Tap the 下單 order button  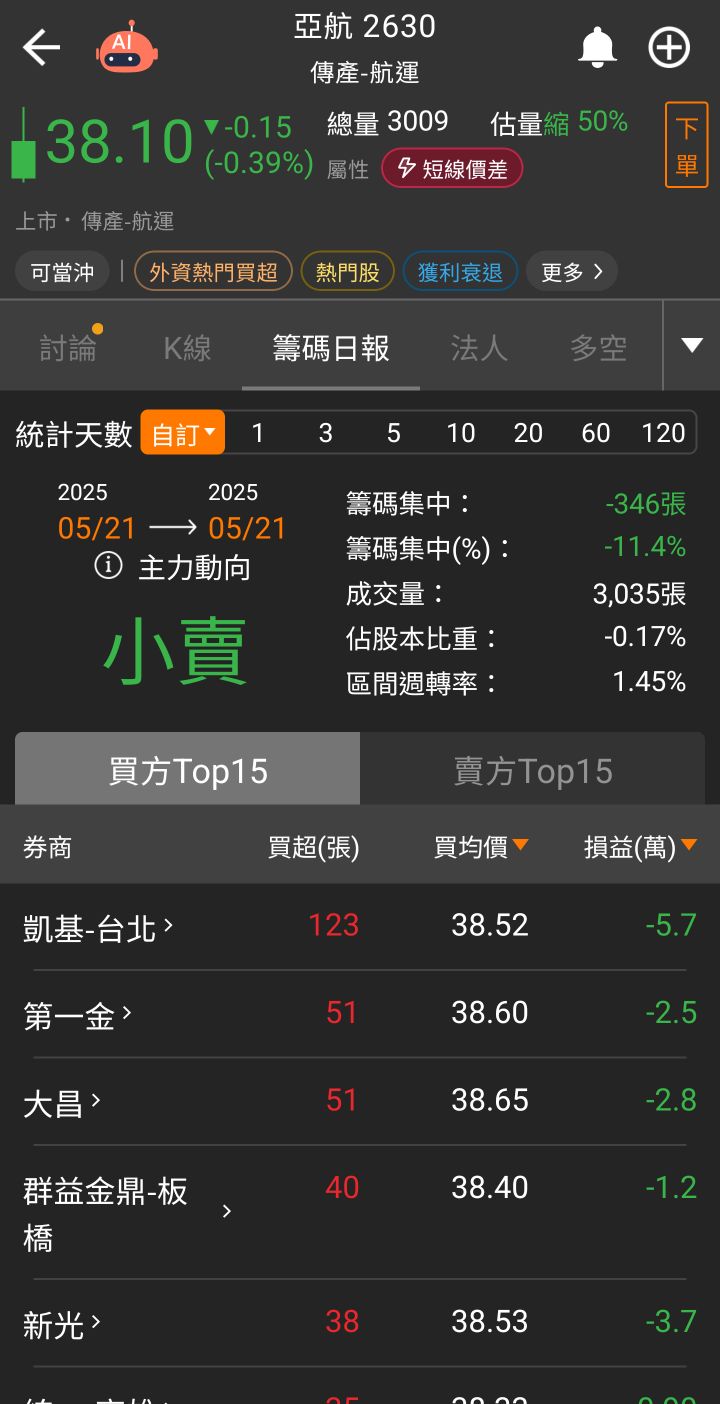point(686,145)
